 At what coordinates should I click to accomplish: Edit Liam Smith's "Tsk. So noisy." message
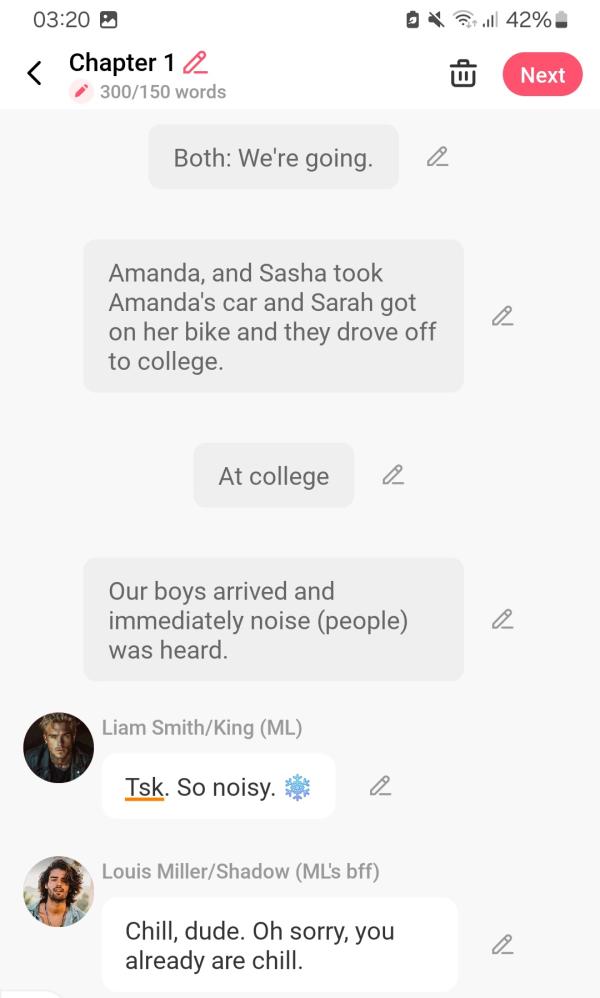pyautogui.click(x=380, y=786)
